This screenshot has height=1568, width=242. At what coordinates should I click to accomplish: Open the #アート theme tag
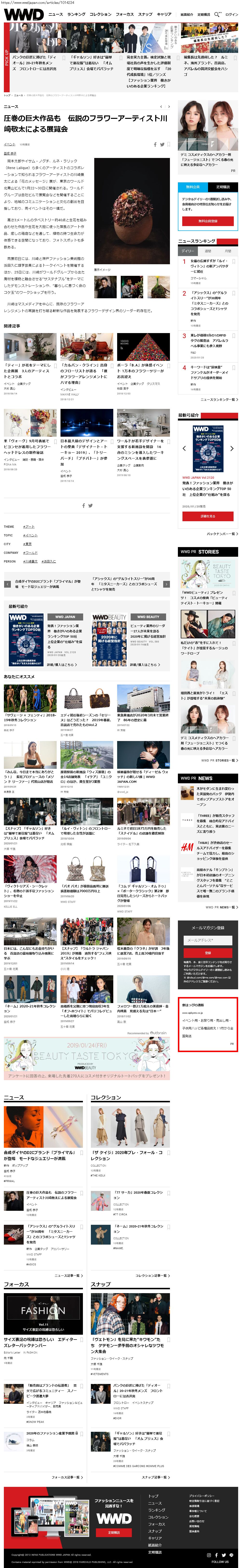click(x=29, y=527)
